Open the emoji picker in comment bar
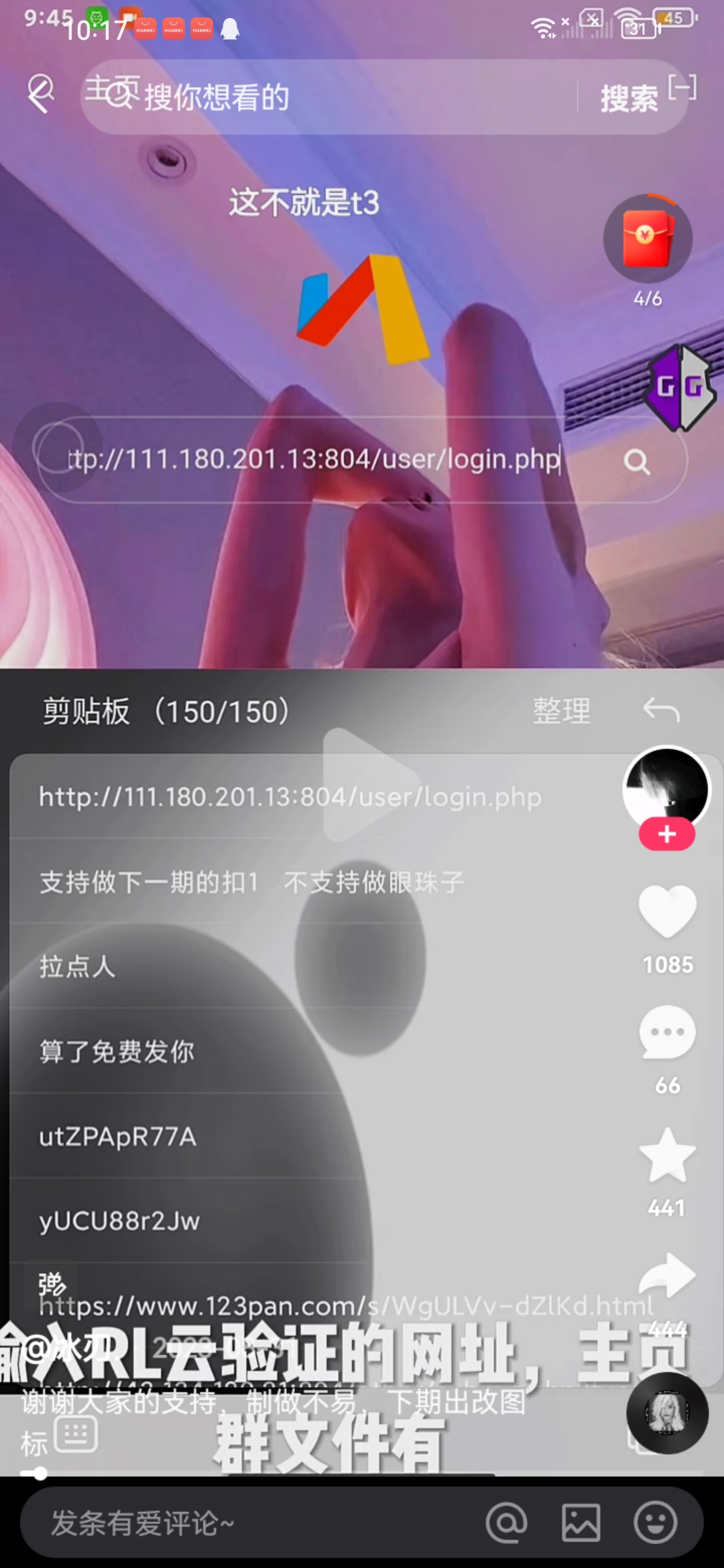 pos(655,1522)
